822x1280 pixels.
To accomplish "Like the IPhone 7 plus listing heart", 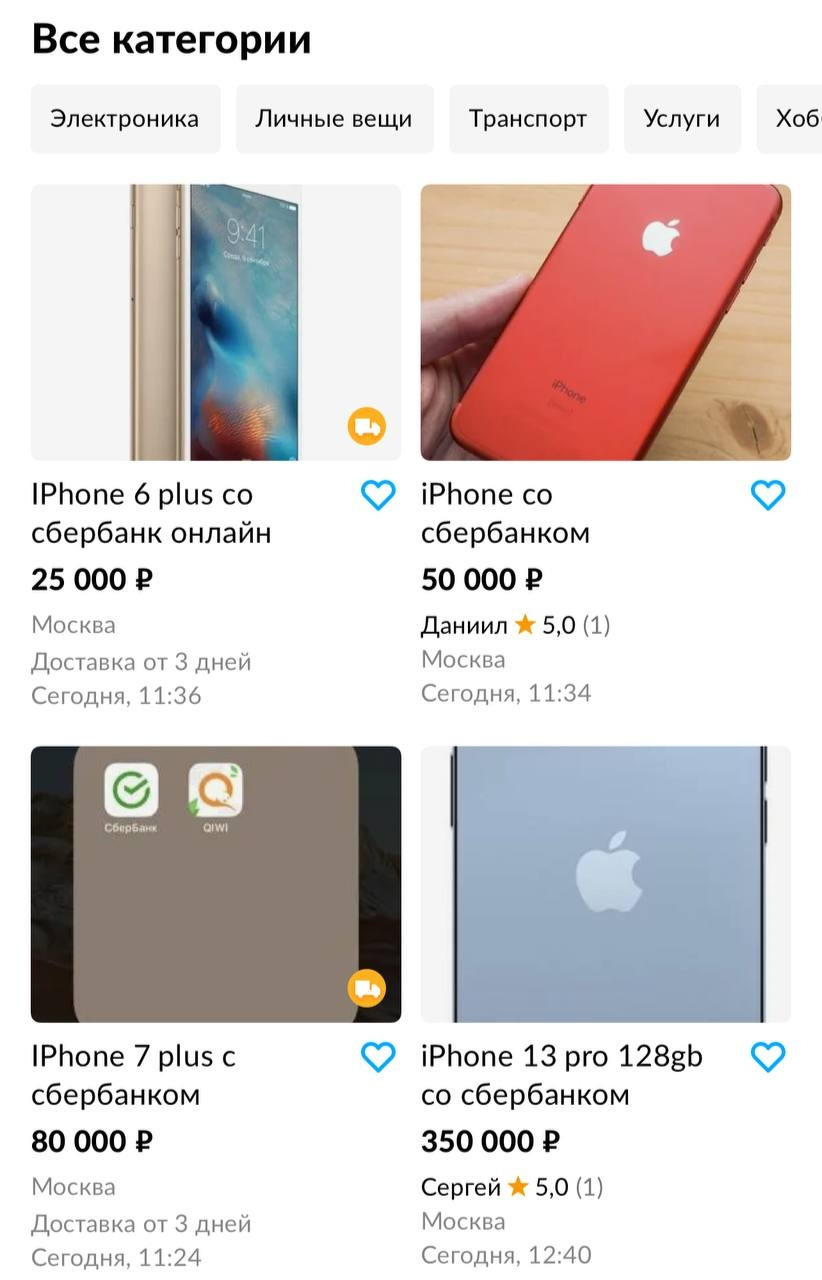I will coord(378,1057).
